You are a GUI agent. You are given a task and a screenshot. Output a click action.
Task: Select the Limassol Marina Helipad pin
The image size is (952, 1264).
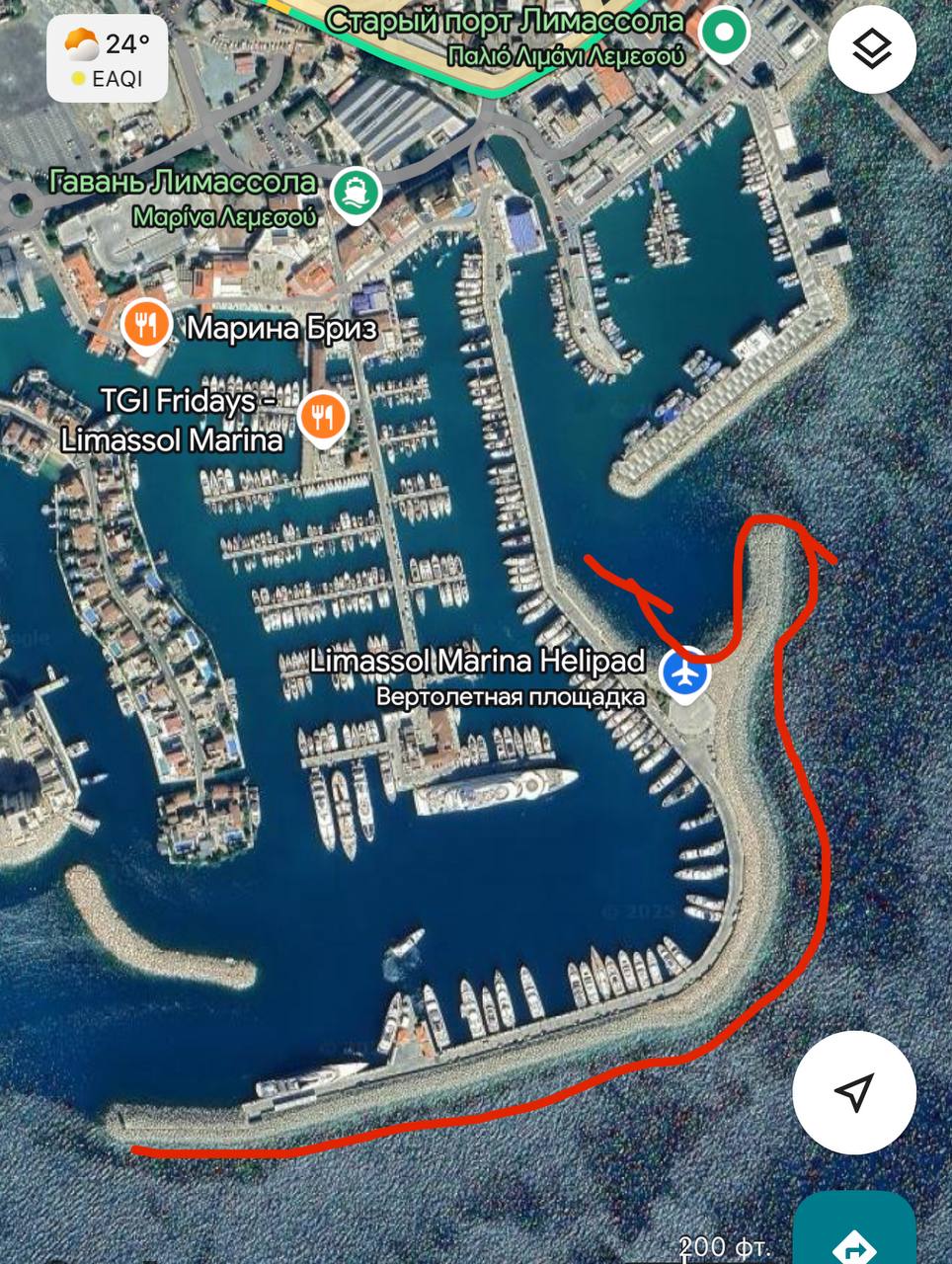tap(684, 673)
